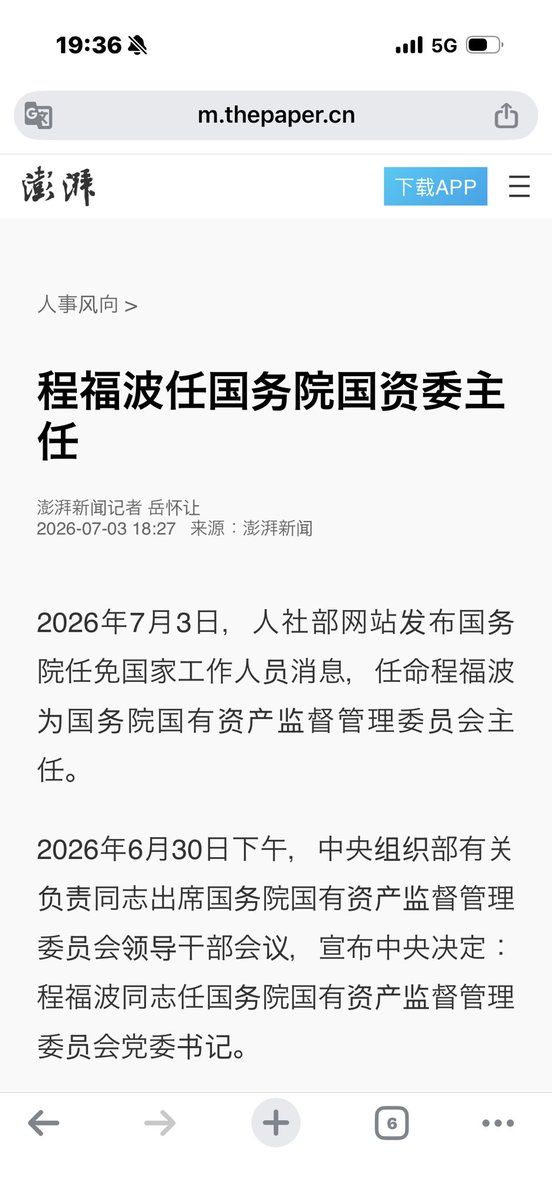The height and width of the screenshot is (1200, 552).
Task: Tap the 澎湃 logo to go home
Action: [x=60, y=187]
